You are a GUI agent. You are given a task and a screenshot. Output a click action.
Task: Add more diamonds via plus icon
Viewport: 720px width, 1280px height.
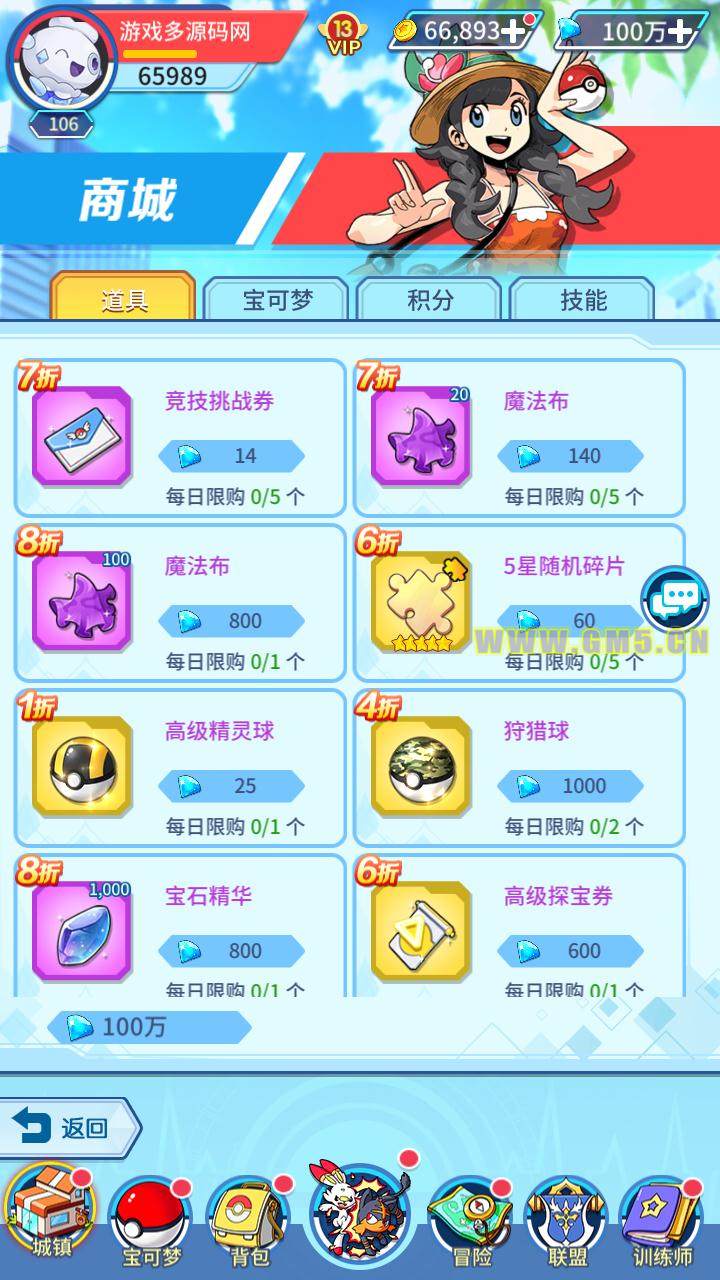pos(680,31)
